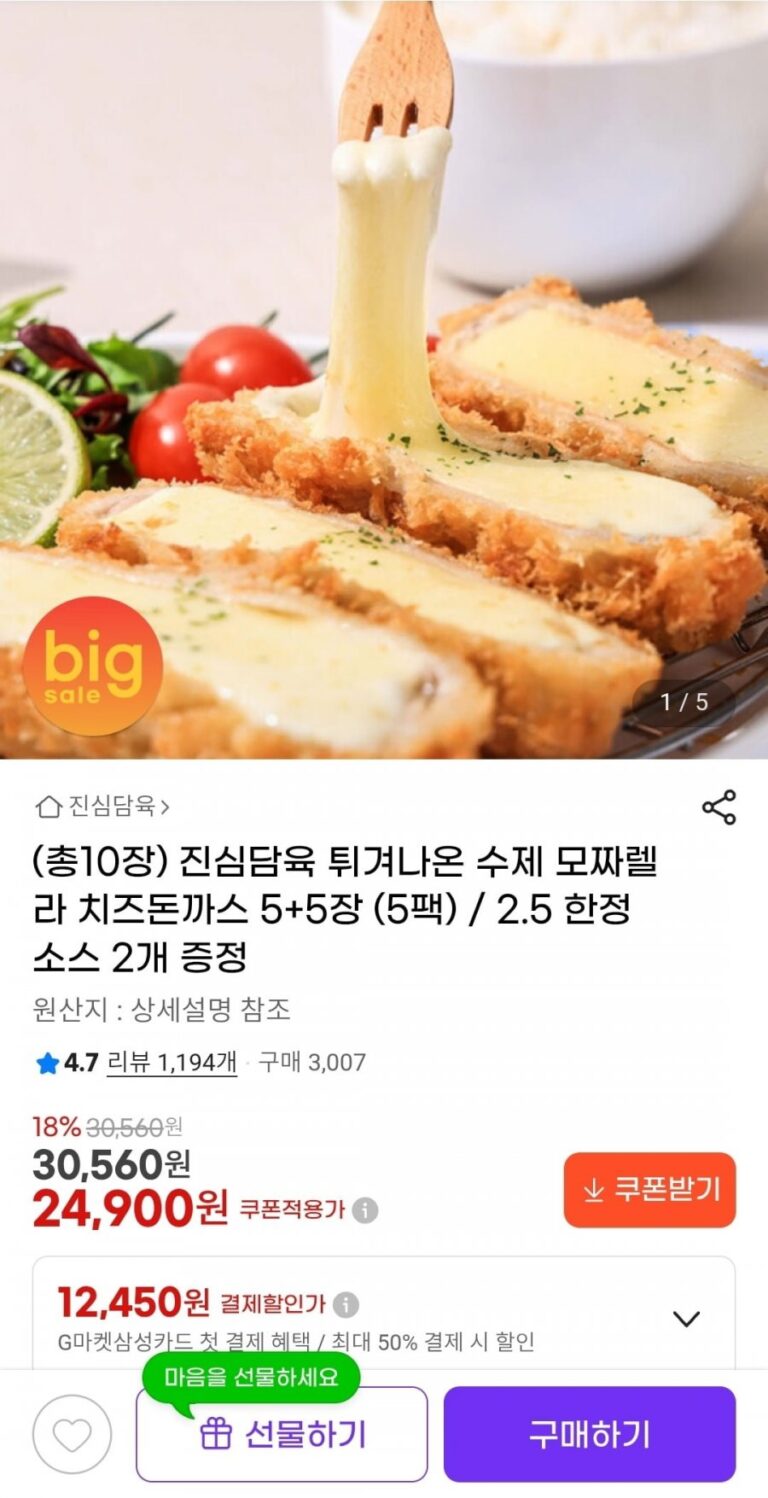Share this product
This screenshot has height=1498, width=768.
point(718,807)
